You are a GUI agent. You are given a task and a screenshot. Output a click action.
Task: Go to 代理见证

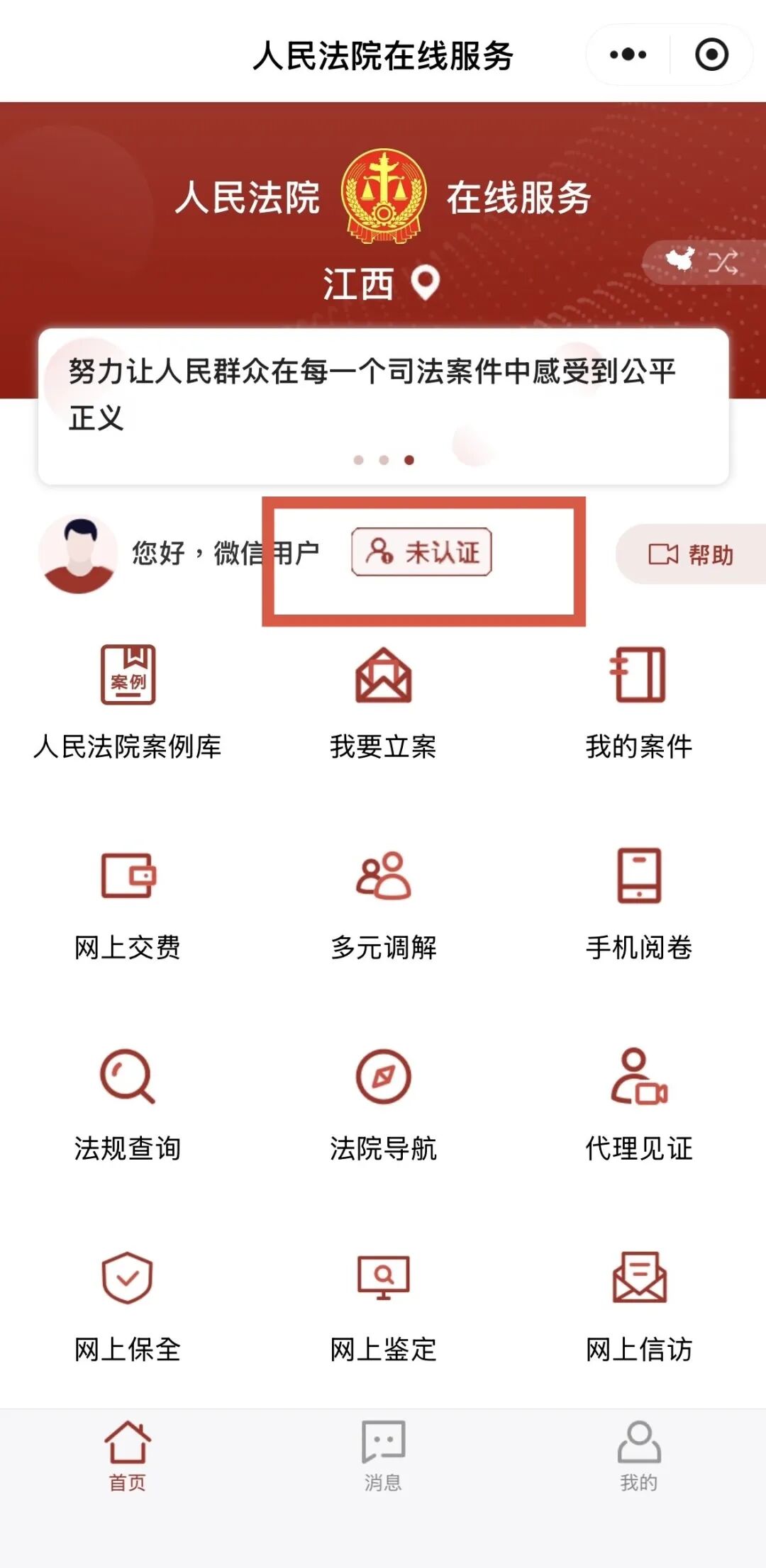tap(638, 1104)
